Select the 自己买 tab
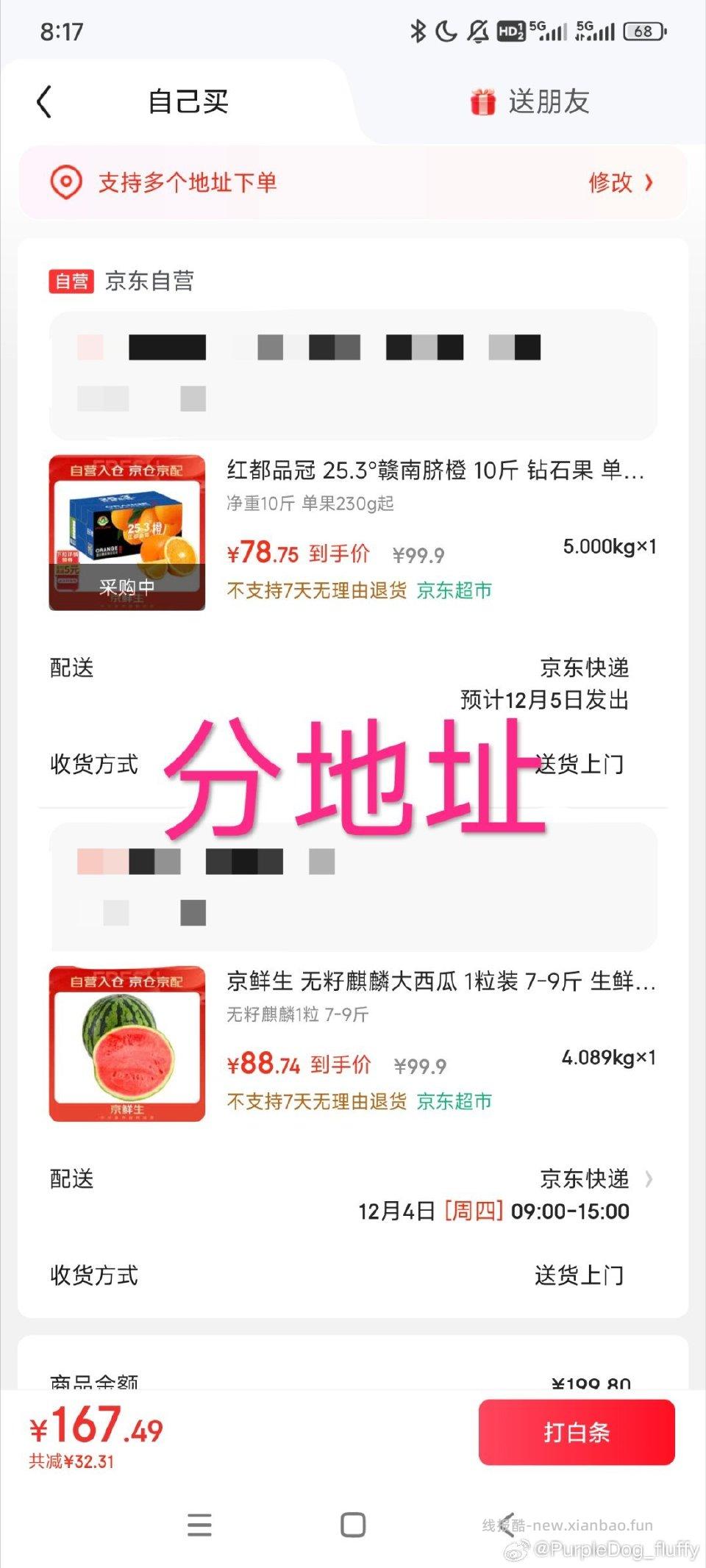706x1568 pixels. pyautogui.click(x=188, y=102)
